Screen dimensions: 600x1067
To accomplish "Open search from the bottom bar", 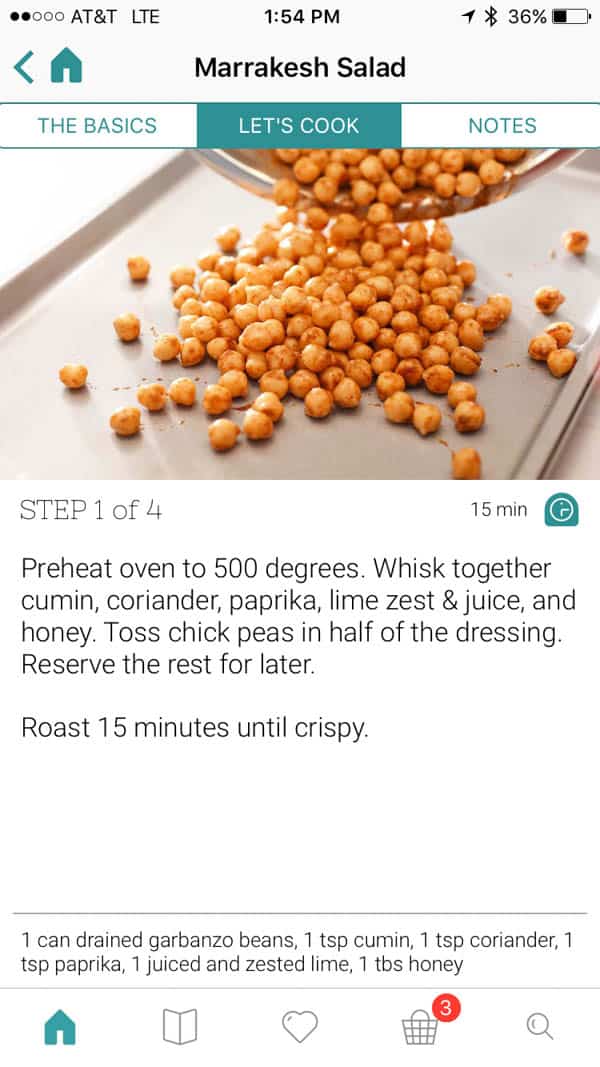I will pos(540,1027).
